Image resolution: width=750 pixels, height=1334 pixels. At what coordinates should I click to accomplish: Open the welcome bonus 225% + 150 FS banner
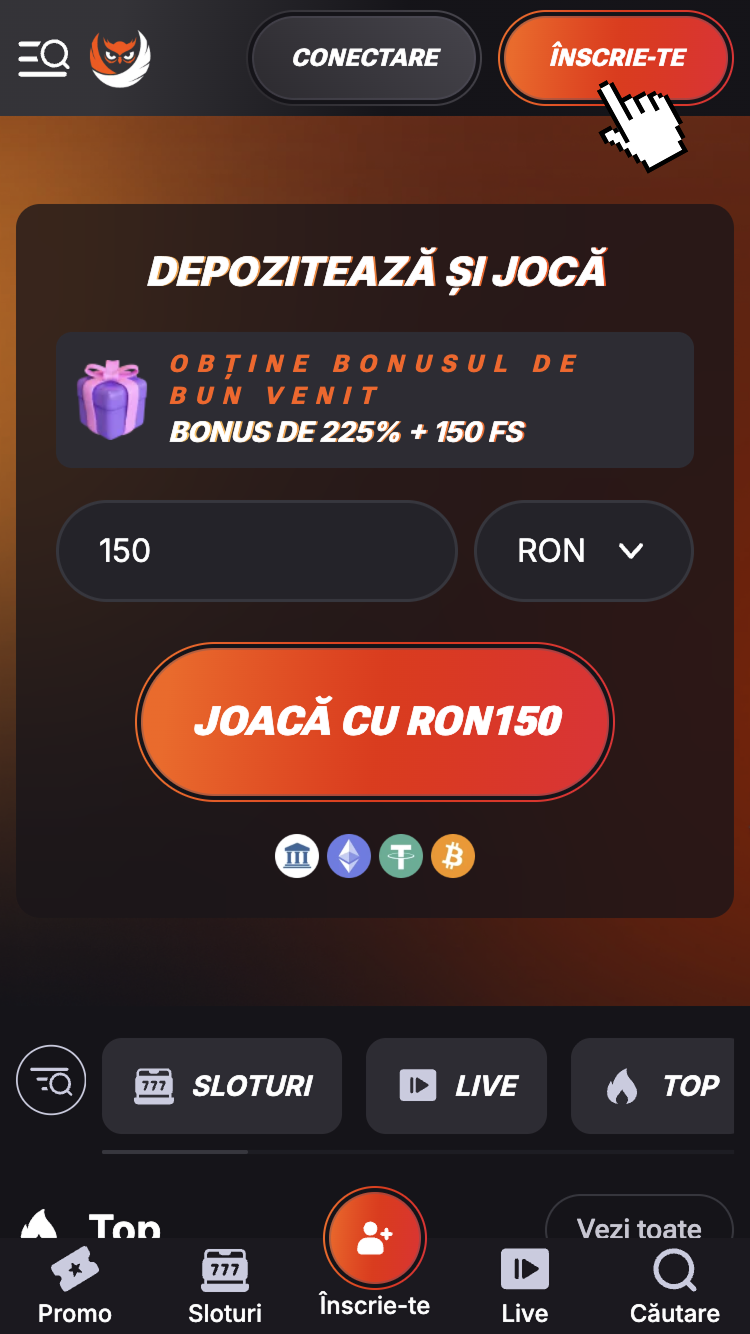(x=375, y=400)
